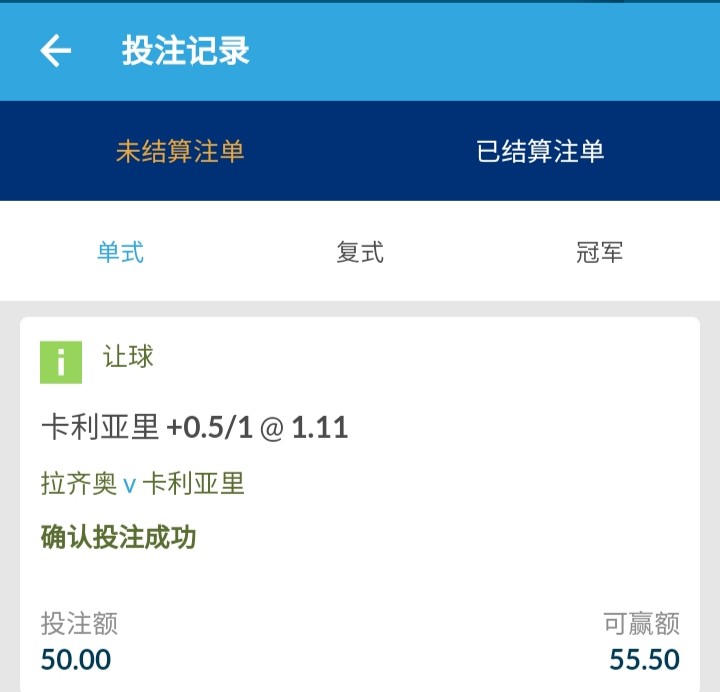Tap the green info icon beside 让球
This screenshot has width=720, height=692.
pyautogui.click(x=61, y=362)
